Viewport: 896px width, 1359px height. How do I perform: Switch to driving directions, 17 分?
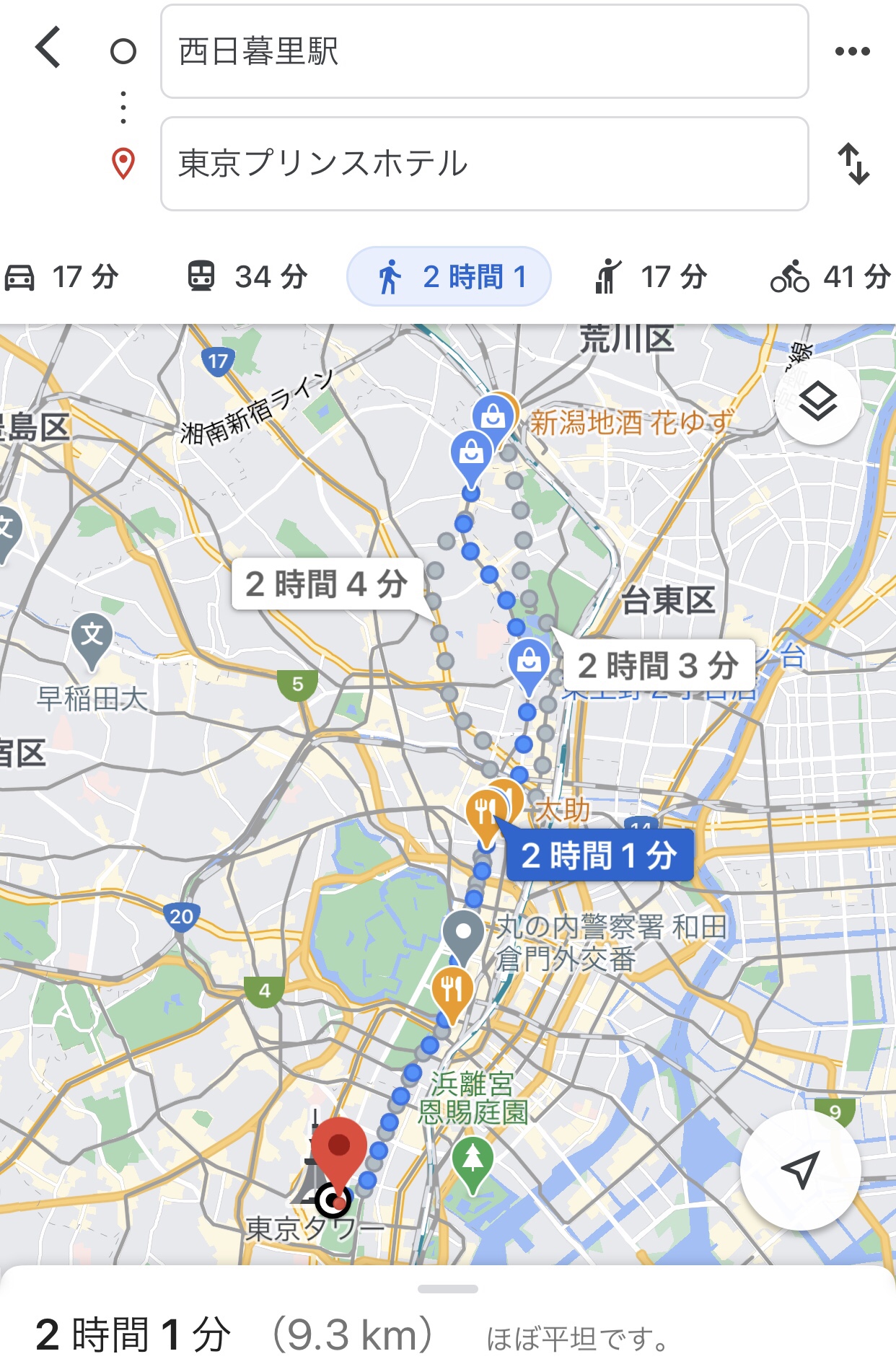61,277
